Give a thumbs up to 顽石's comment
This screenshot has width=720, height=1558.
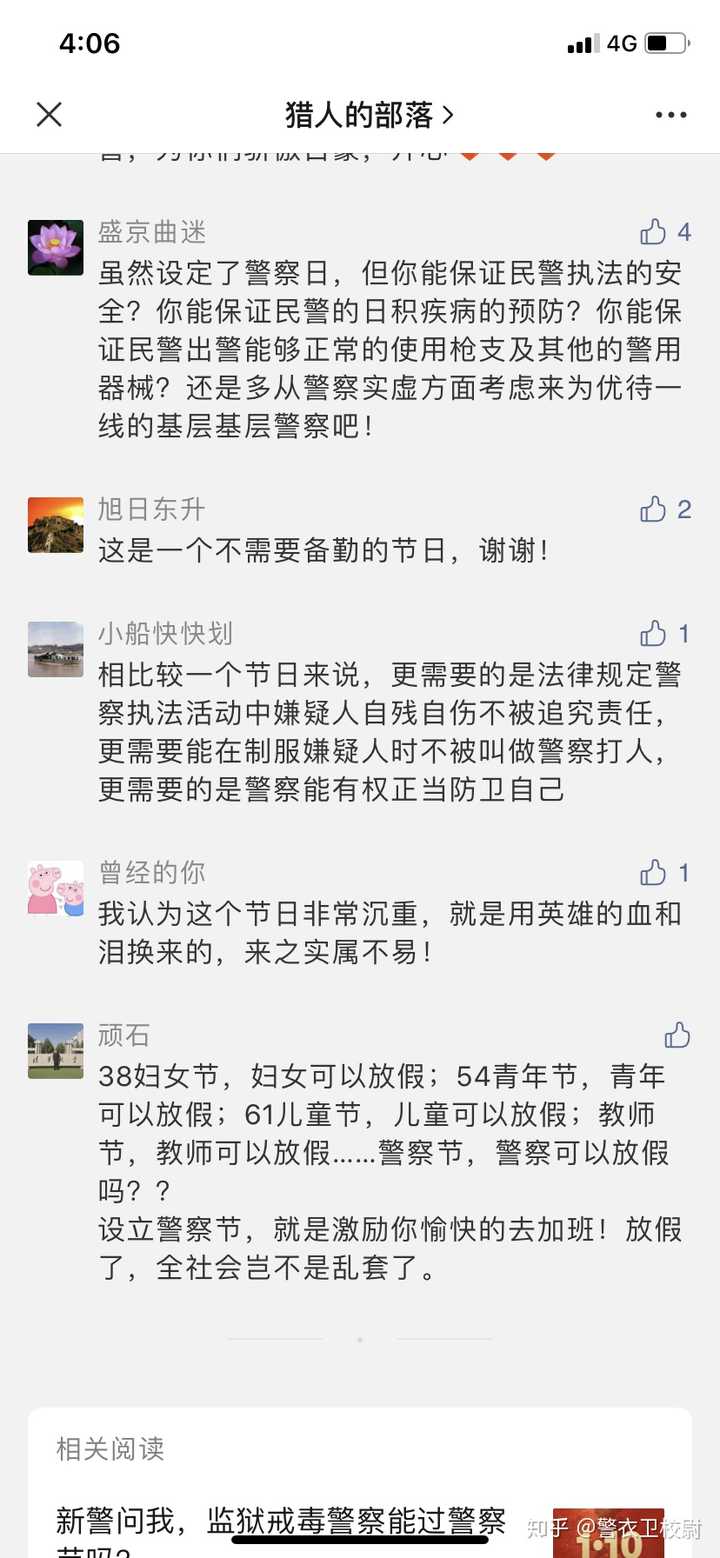tap(677, 1035)
